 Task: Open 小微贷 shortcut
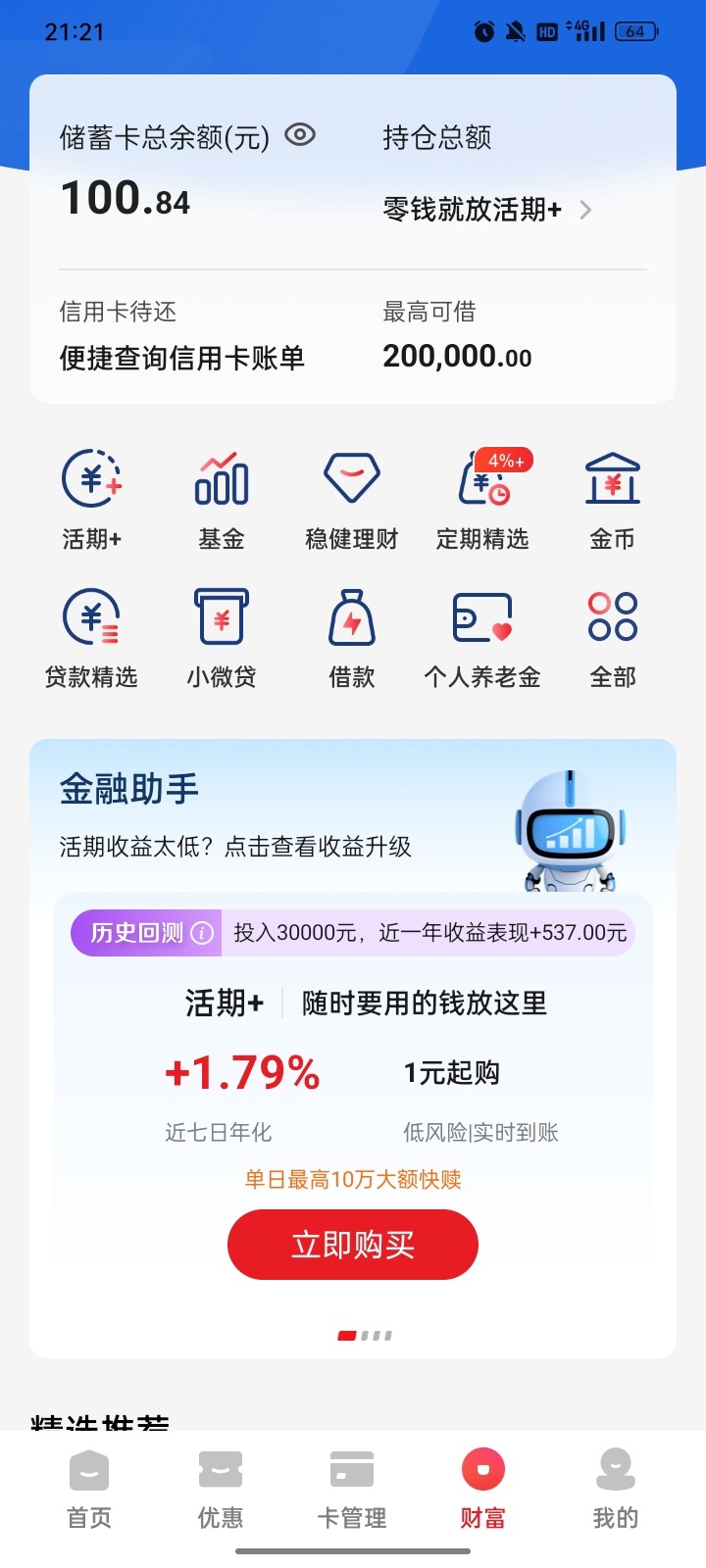point(221,637)
